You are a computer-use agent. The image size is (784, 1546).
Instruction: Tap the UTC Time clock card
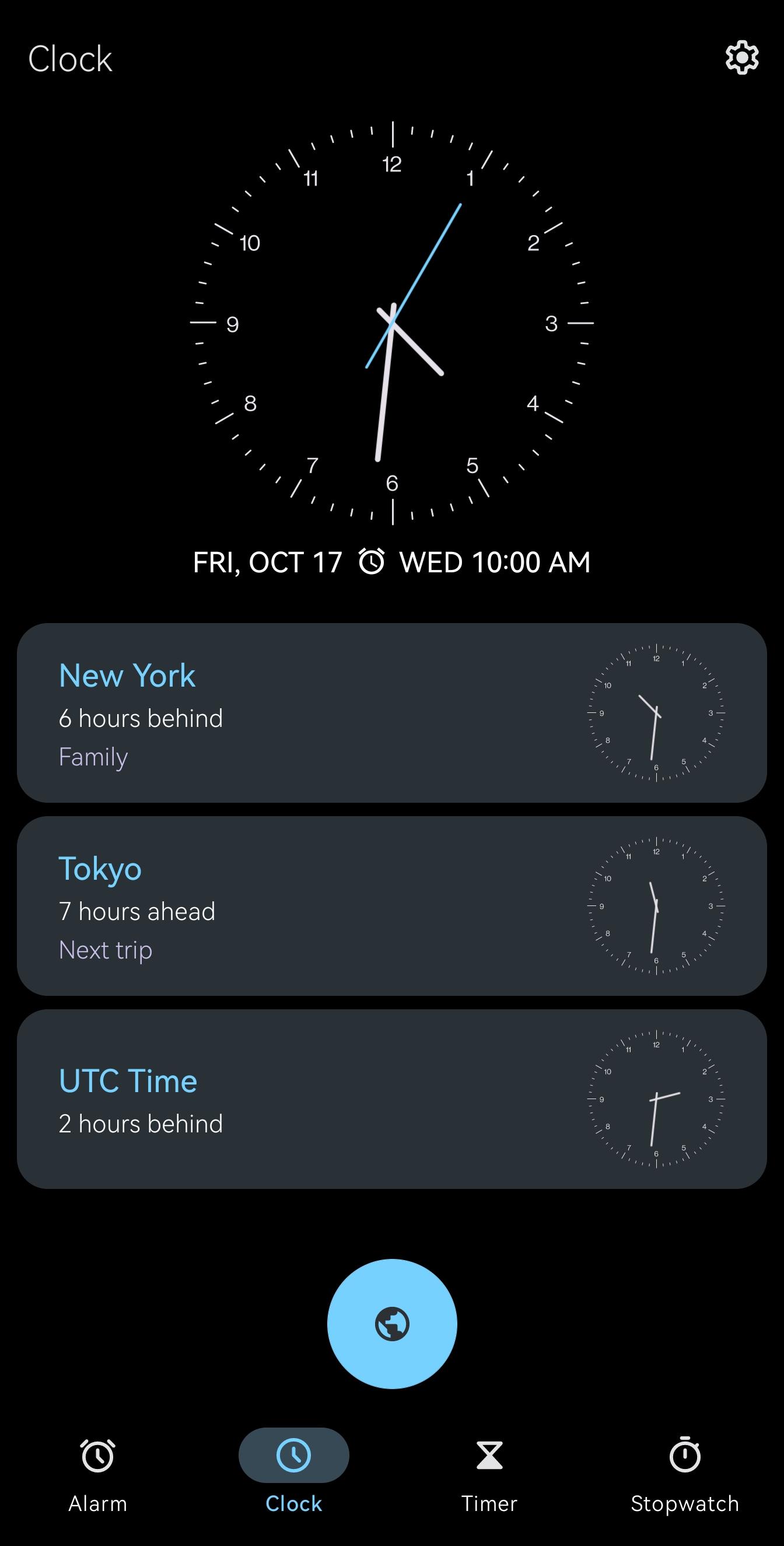[x=392, y=1099]
